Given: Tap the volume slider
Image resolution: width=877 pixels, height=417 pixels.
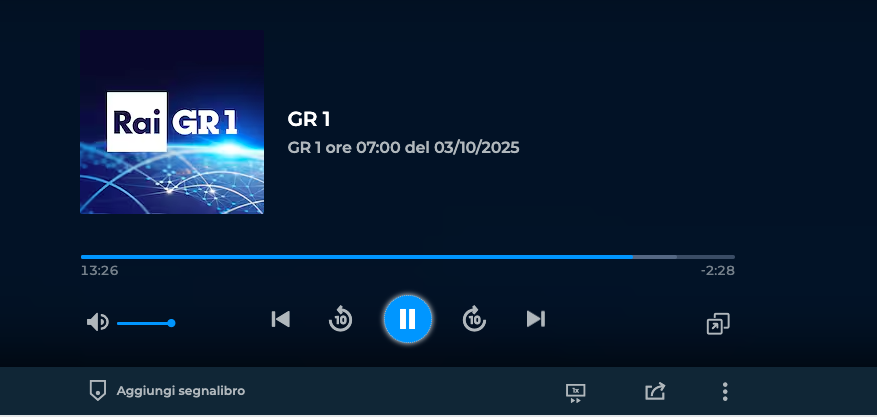Looking at the screenshot, I should 145,323.
